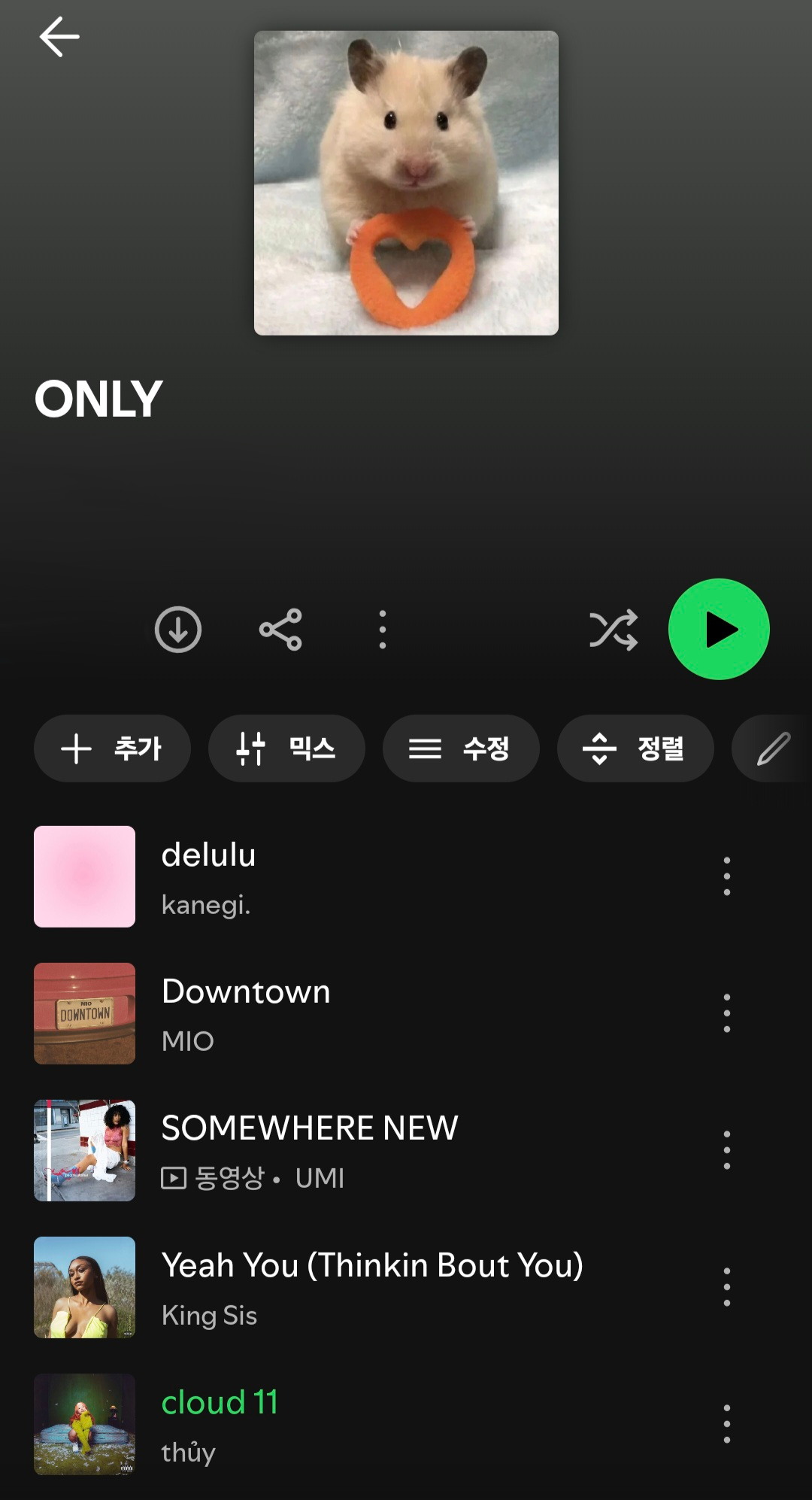Open the 믹스 (mix) chip
Image resolution: width=812 pixels, height=1500 pixels.
point(286,748)
